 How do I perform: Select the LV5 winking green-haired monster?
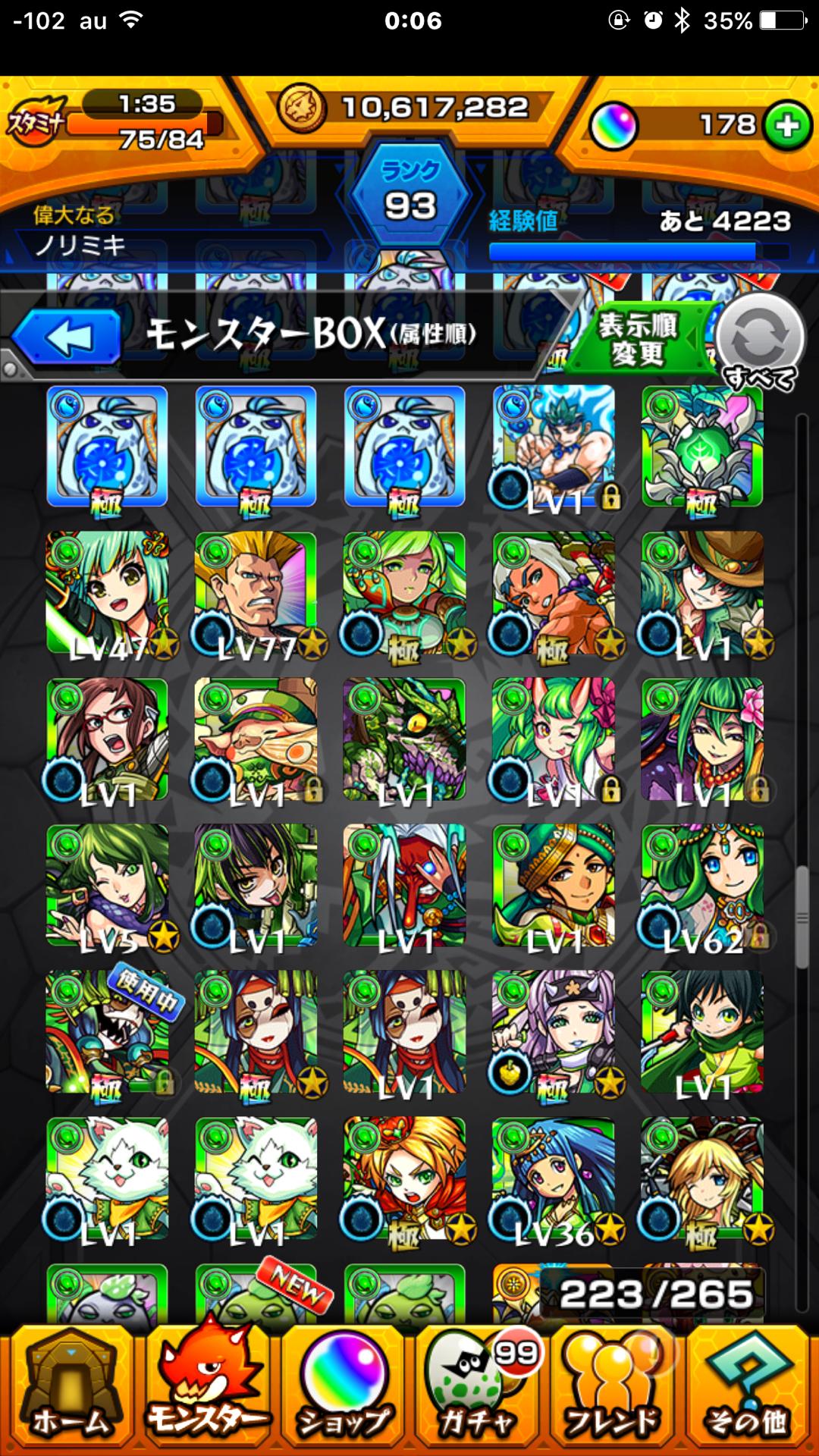tap(107, 886)
